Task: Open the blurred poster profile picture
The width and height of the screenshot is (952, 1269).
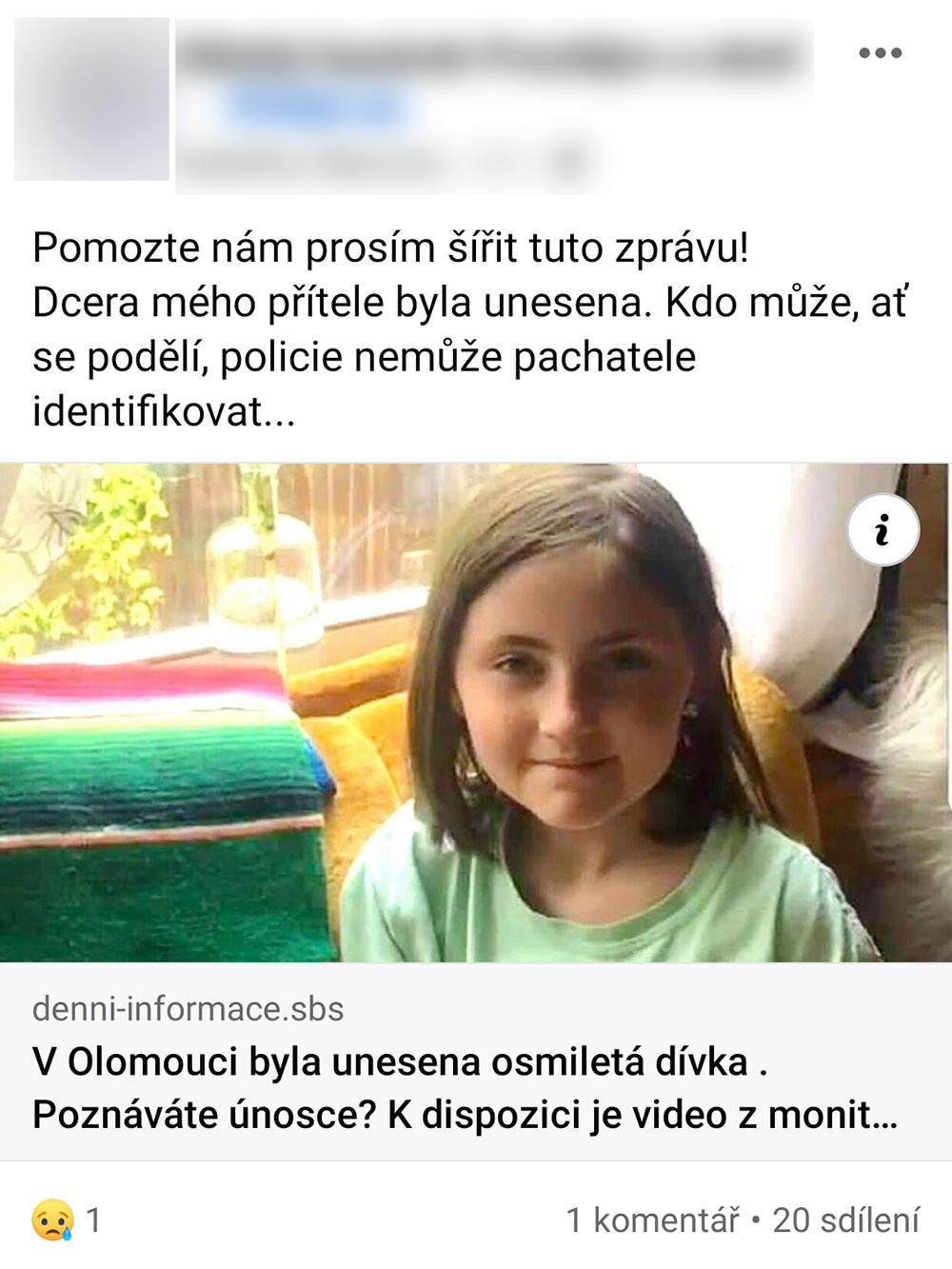Action: click(x=91, y=99)
